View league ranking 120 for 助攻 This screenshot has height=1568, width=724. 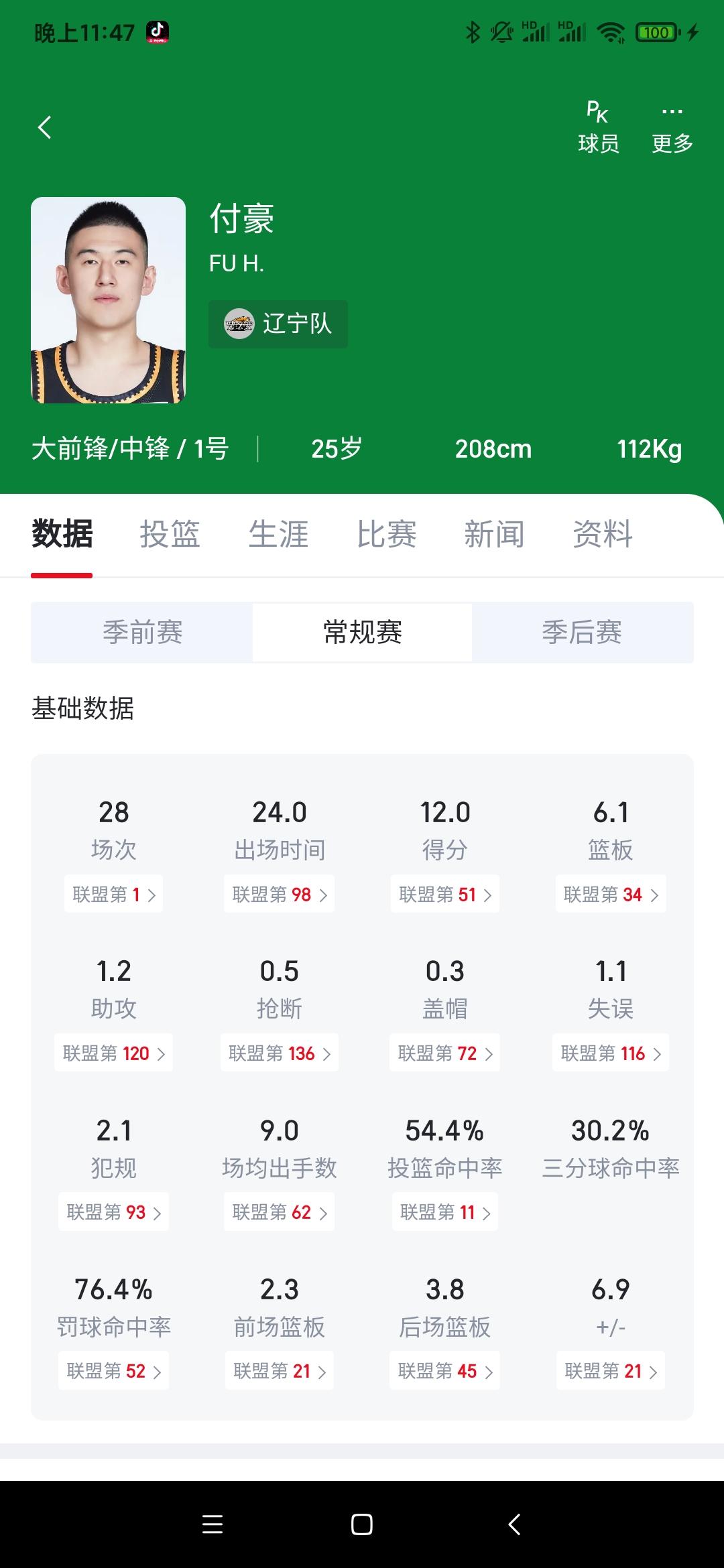[x=113, y=1053]
